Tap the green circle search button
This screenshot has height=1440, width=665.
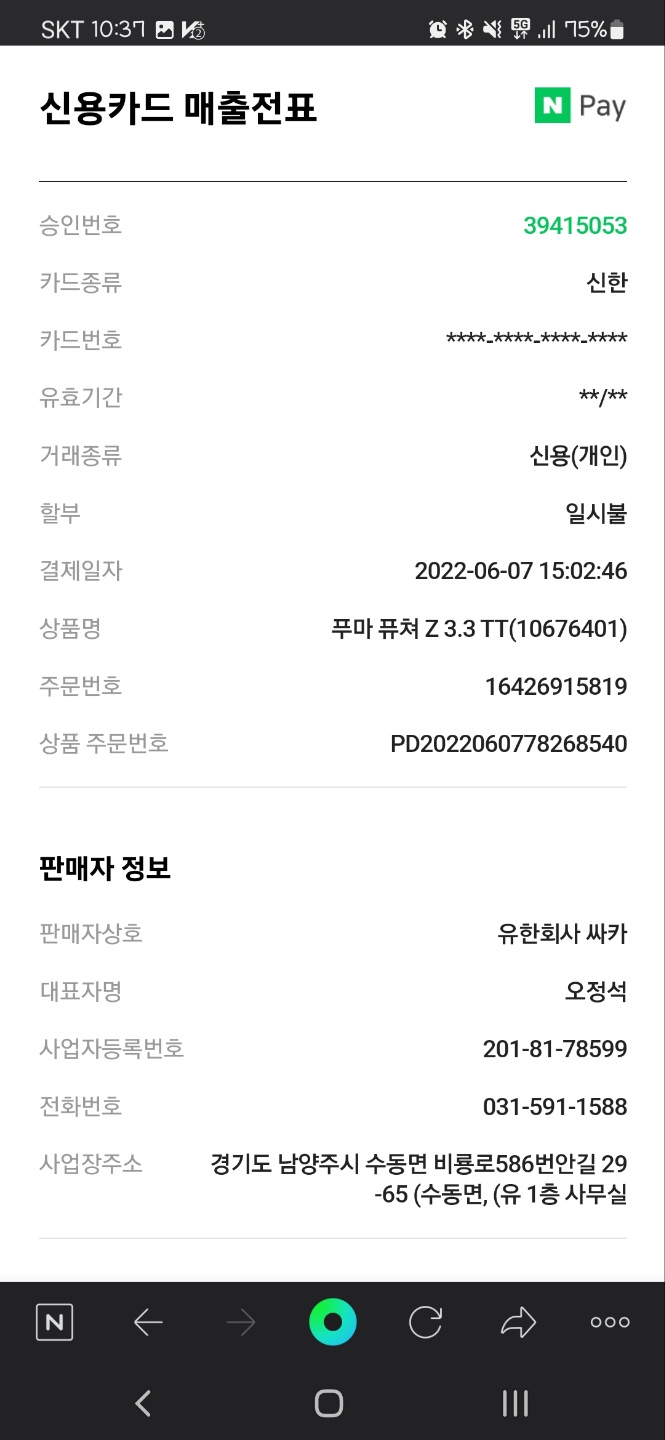pos(332,1322)
